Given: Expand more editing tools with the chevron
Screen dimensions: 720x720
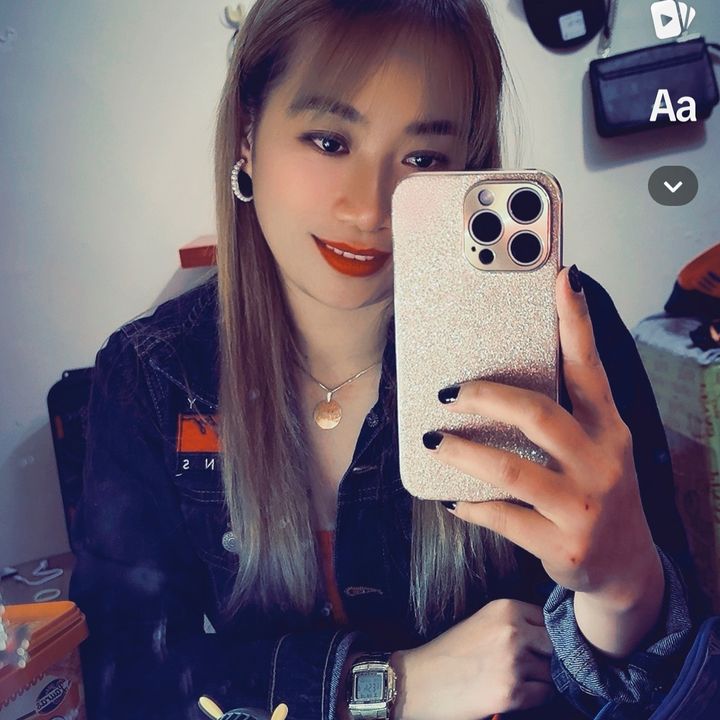Looking at the screenshot, I should (x=672, y=186).
